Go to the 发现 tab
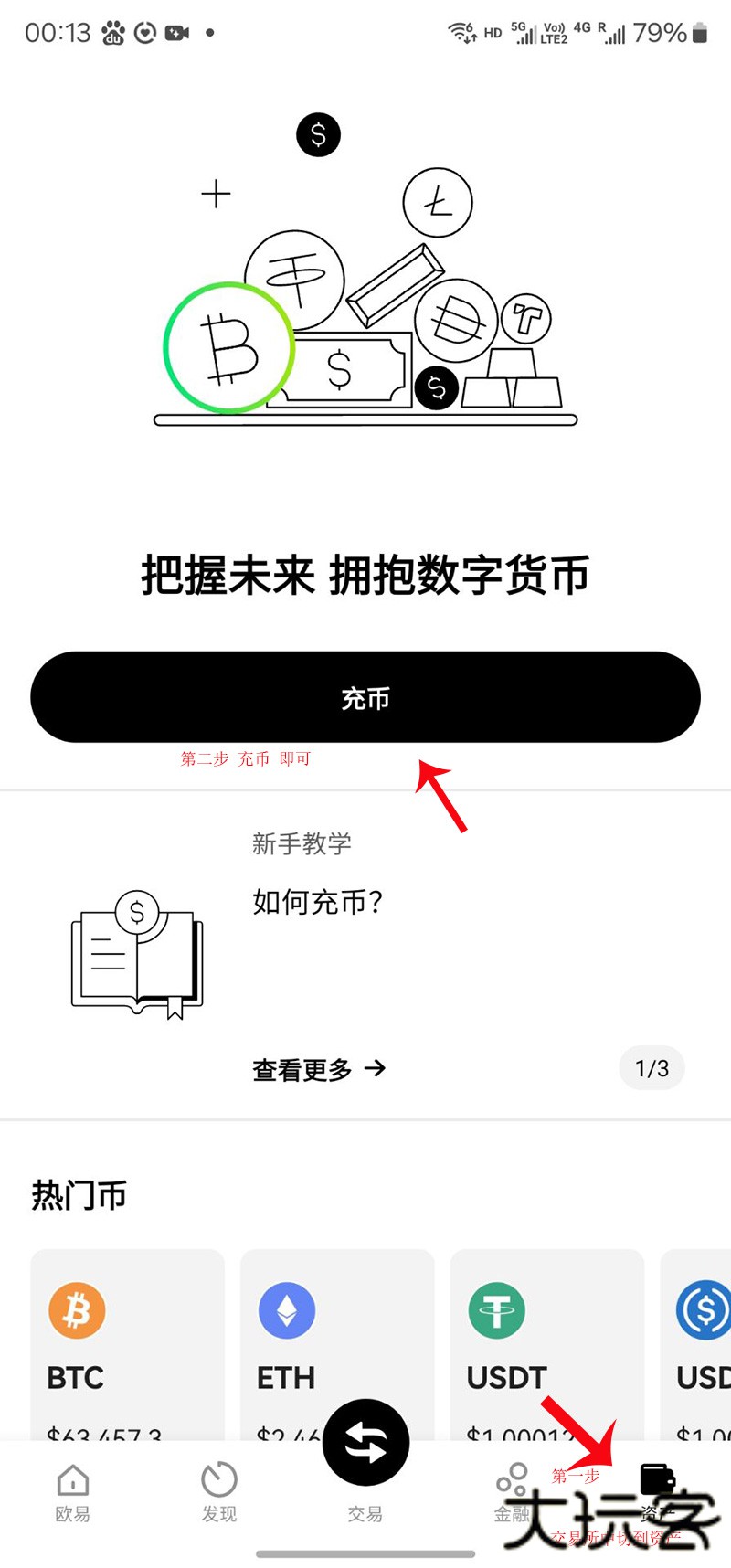This screenshot has height=1568, width=731. pyautogui.click(x=219, y=1493)
